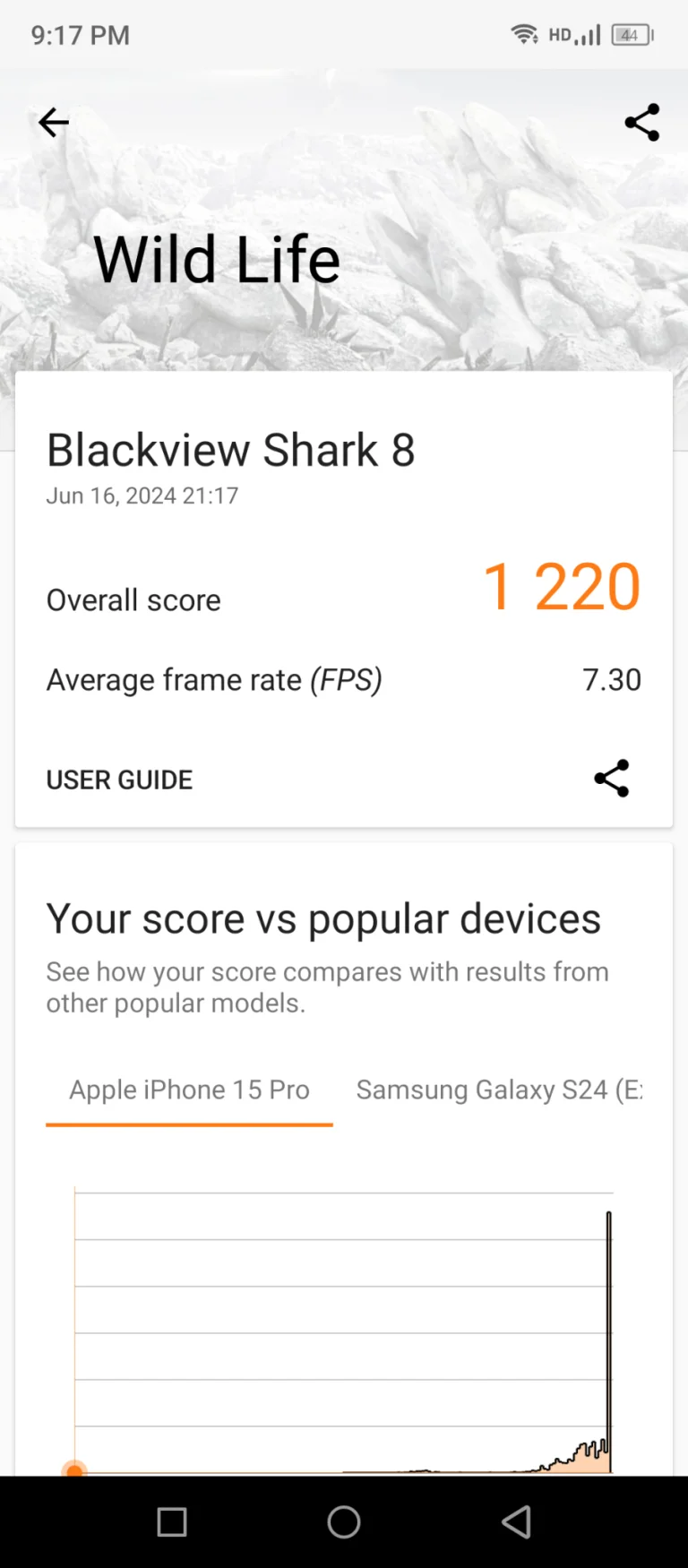Screen dimensions: 688x1568
Task: Tap the battery indicator showing 44
Action: [630, 34]
